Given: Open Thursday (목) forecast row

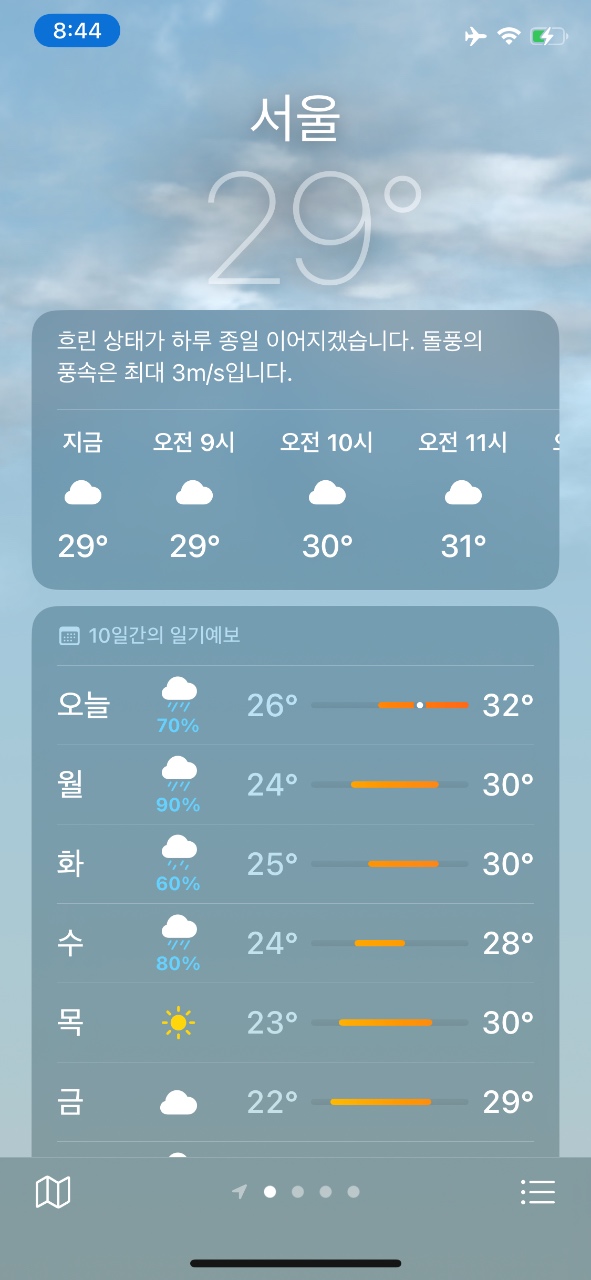Looking at the screenshot, I should click(x=295, y=1022).
